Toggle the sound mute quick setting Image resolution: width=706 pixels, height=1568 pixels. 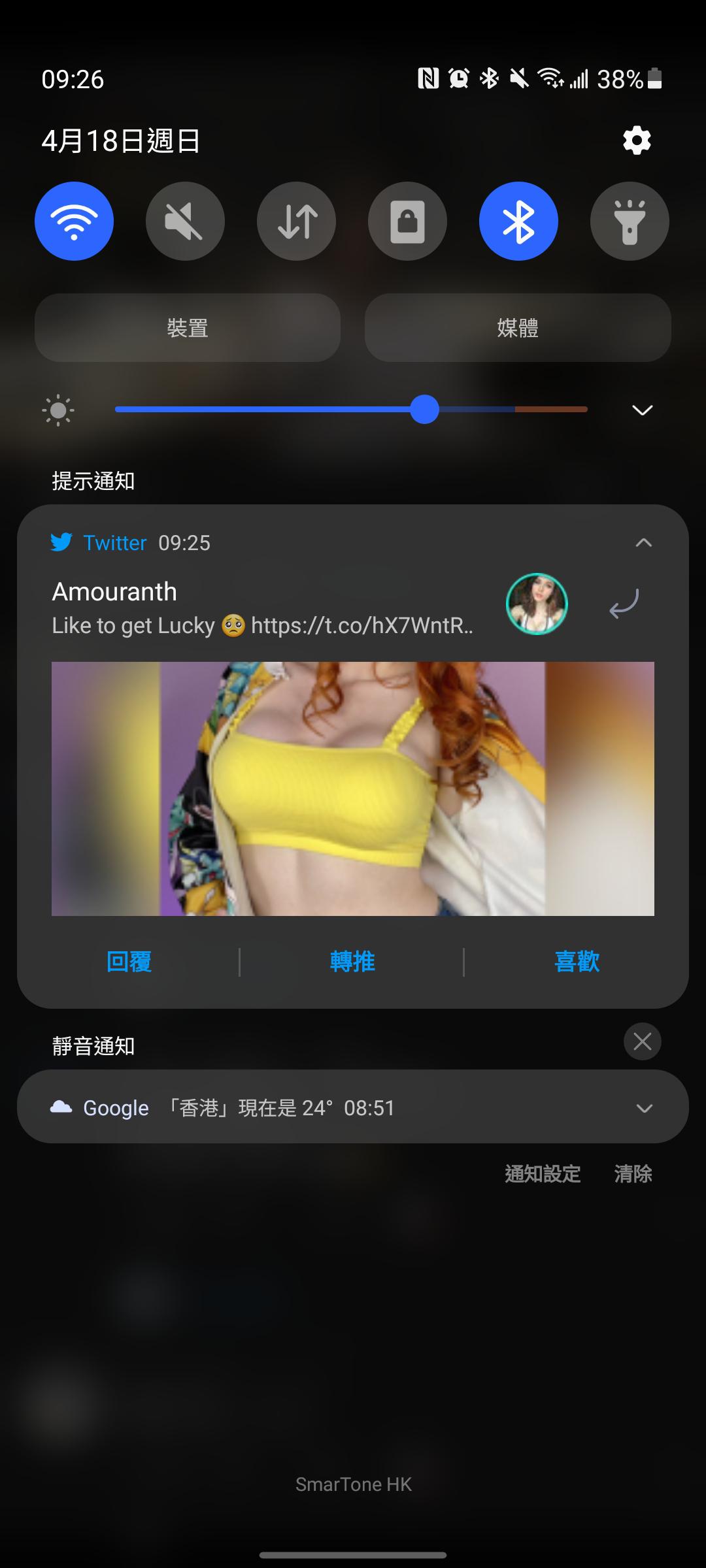coord(185,221)
